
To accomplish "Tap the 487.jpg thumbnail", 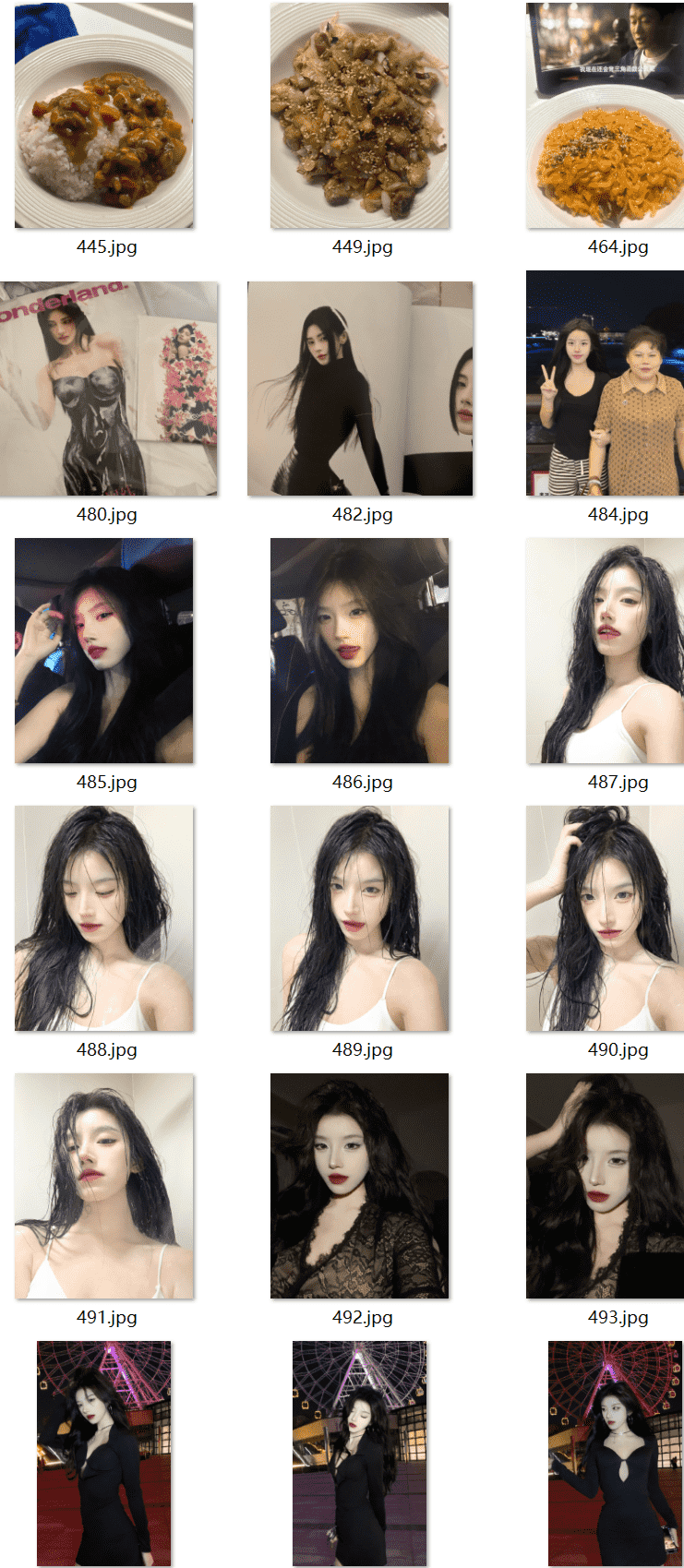I will click(606, 651).
